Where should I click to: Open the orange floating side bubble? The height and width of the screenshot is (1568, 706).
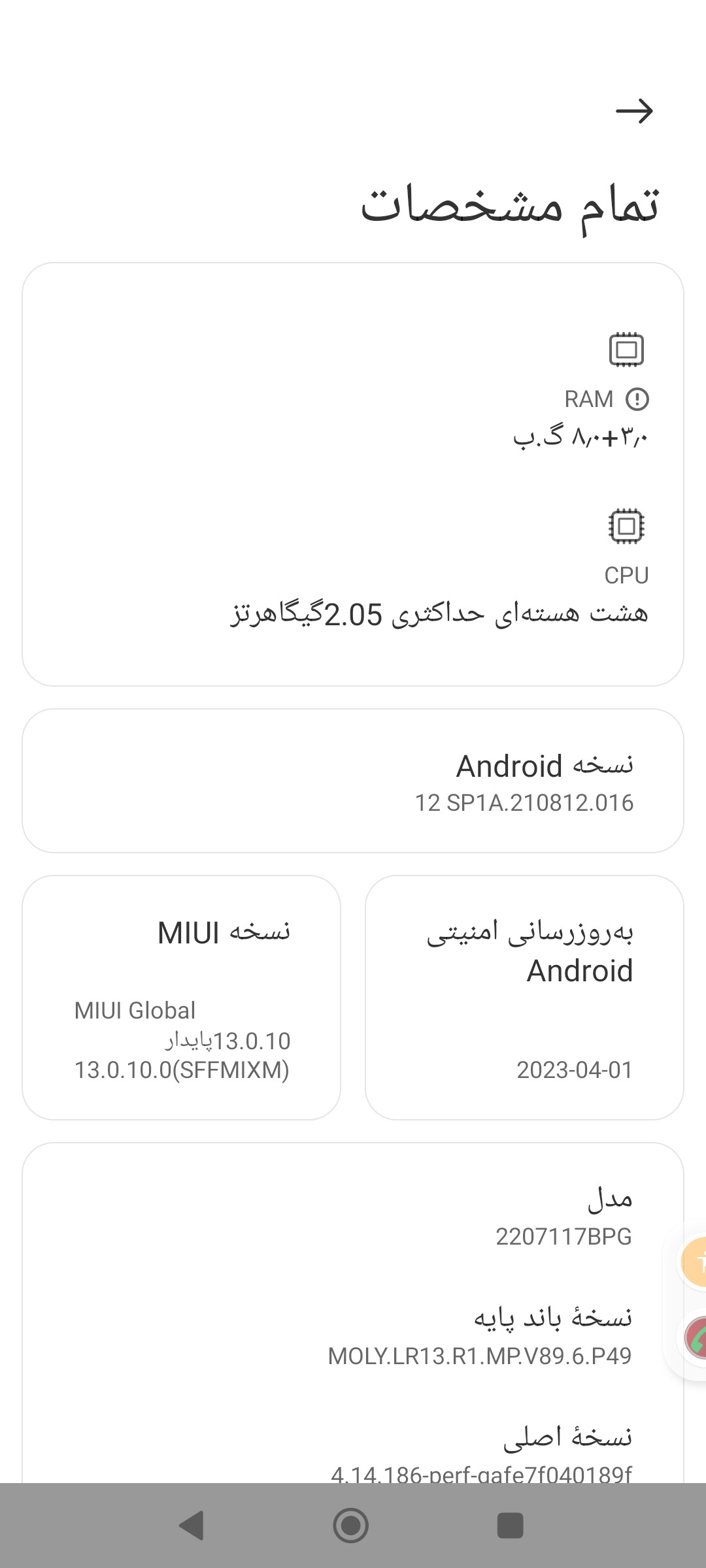[694, 1262]
